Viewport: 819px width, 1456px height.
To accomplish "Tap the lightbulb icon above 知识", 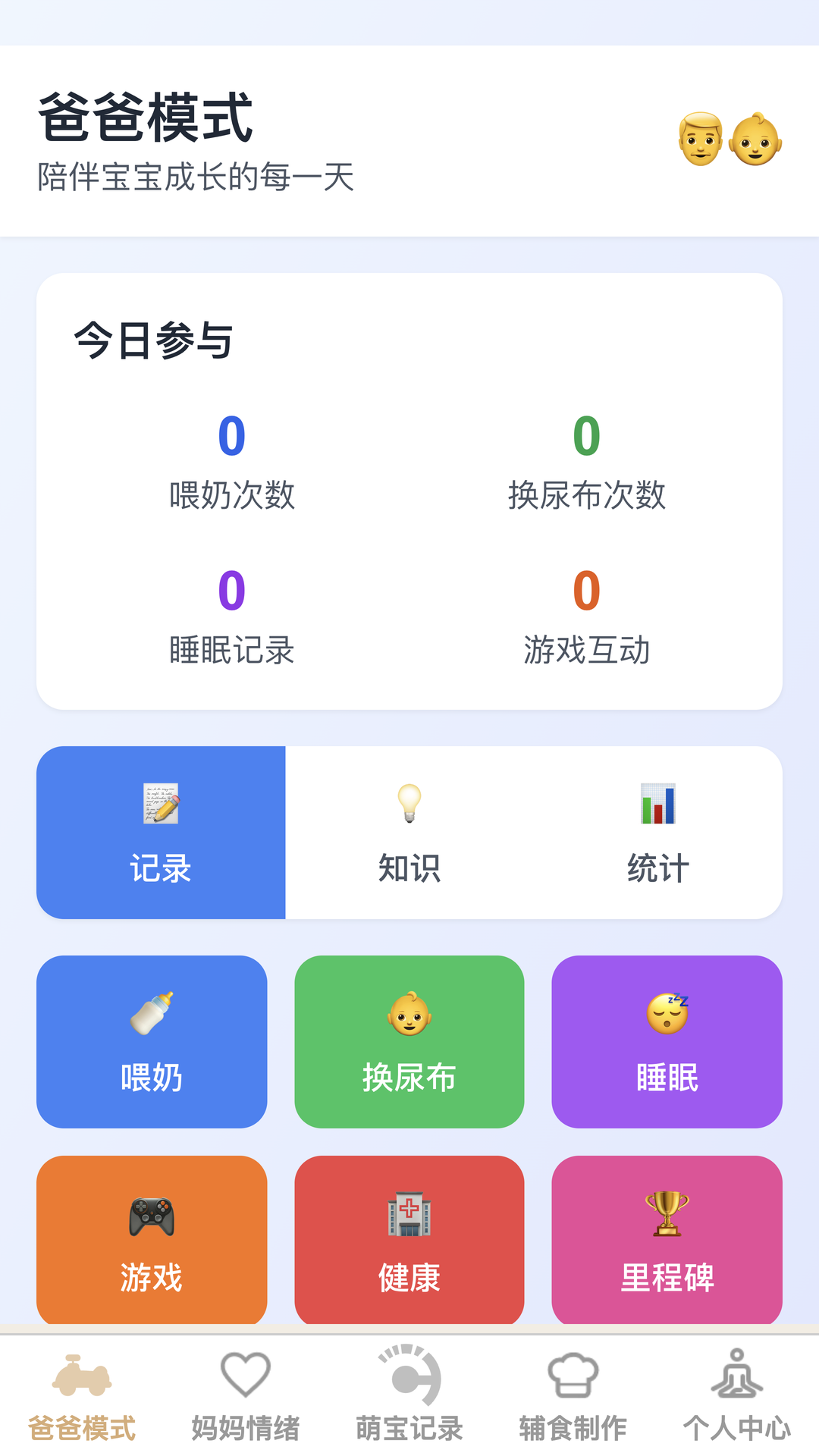I will pyautogui.click(x=409, y=805).
